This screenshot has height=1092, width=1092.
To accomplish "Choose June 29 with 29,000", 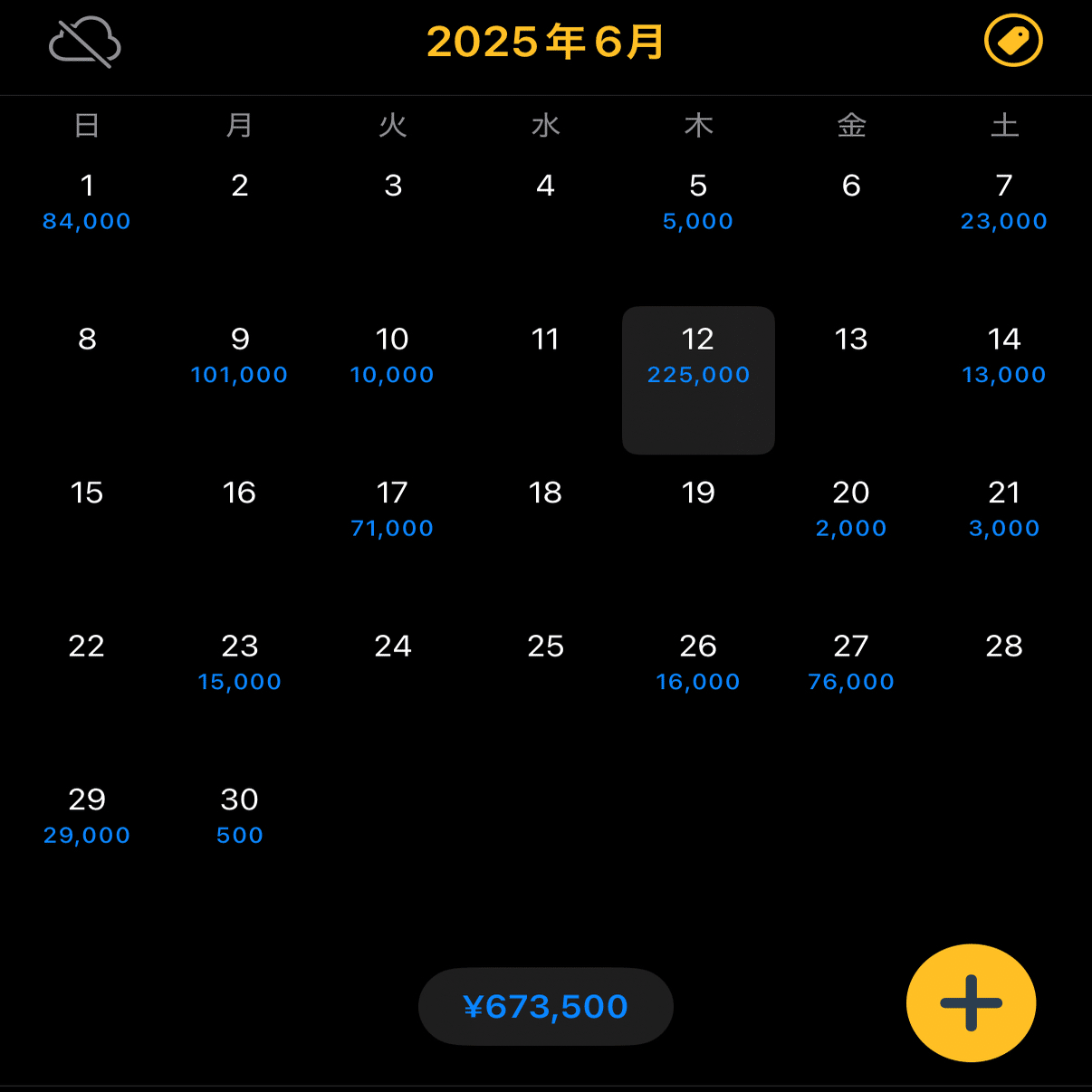I will (x=87, y=817).
